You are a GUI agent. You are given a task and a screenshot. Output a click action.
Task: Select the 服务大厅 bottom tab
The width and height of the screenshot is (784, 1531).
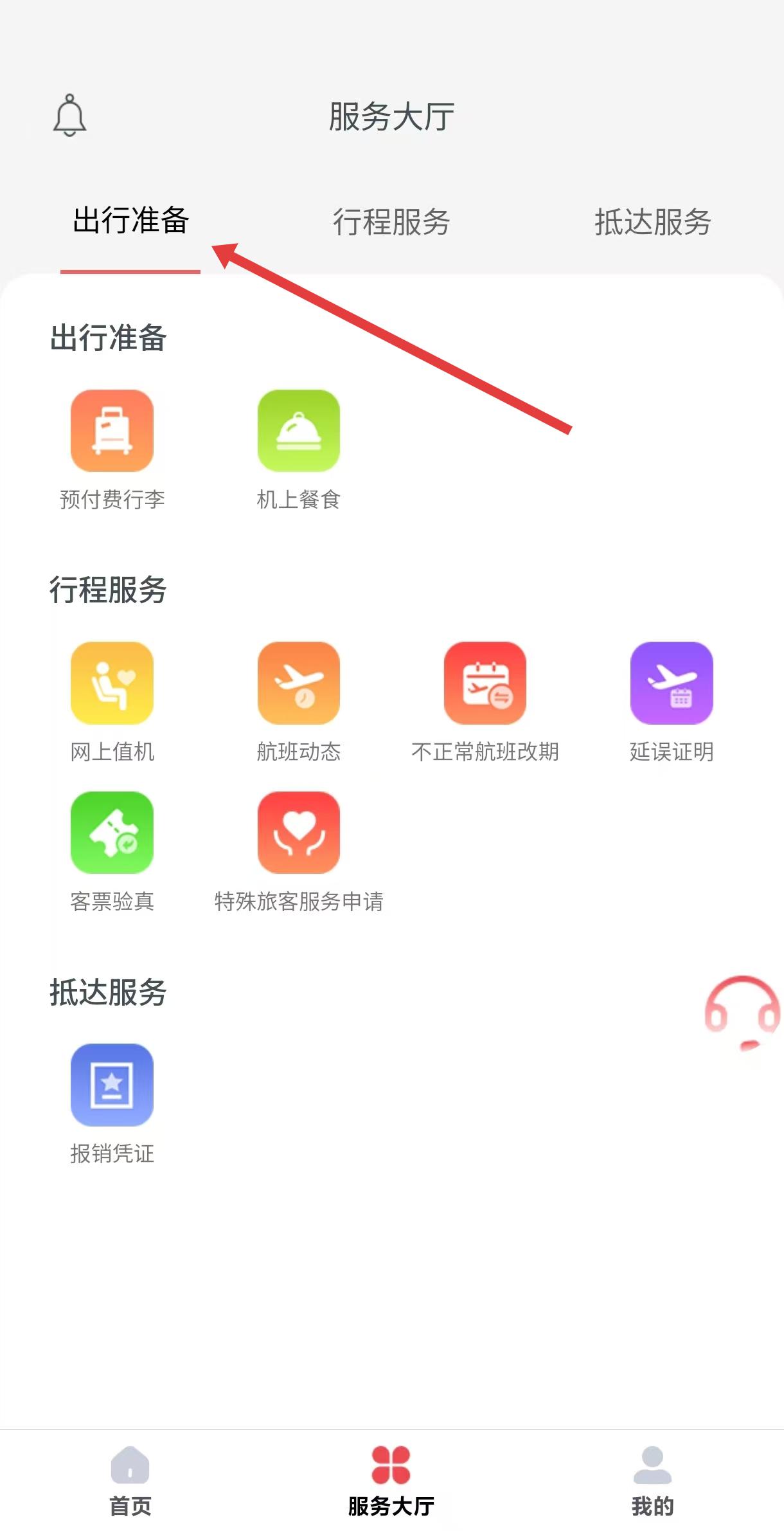[x=391, y=1478]
